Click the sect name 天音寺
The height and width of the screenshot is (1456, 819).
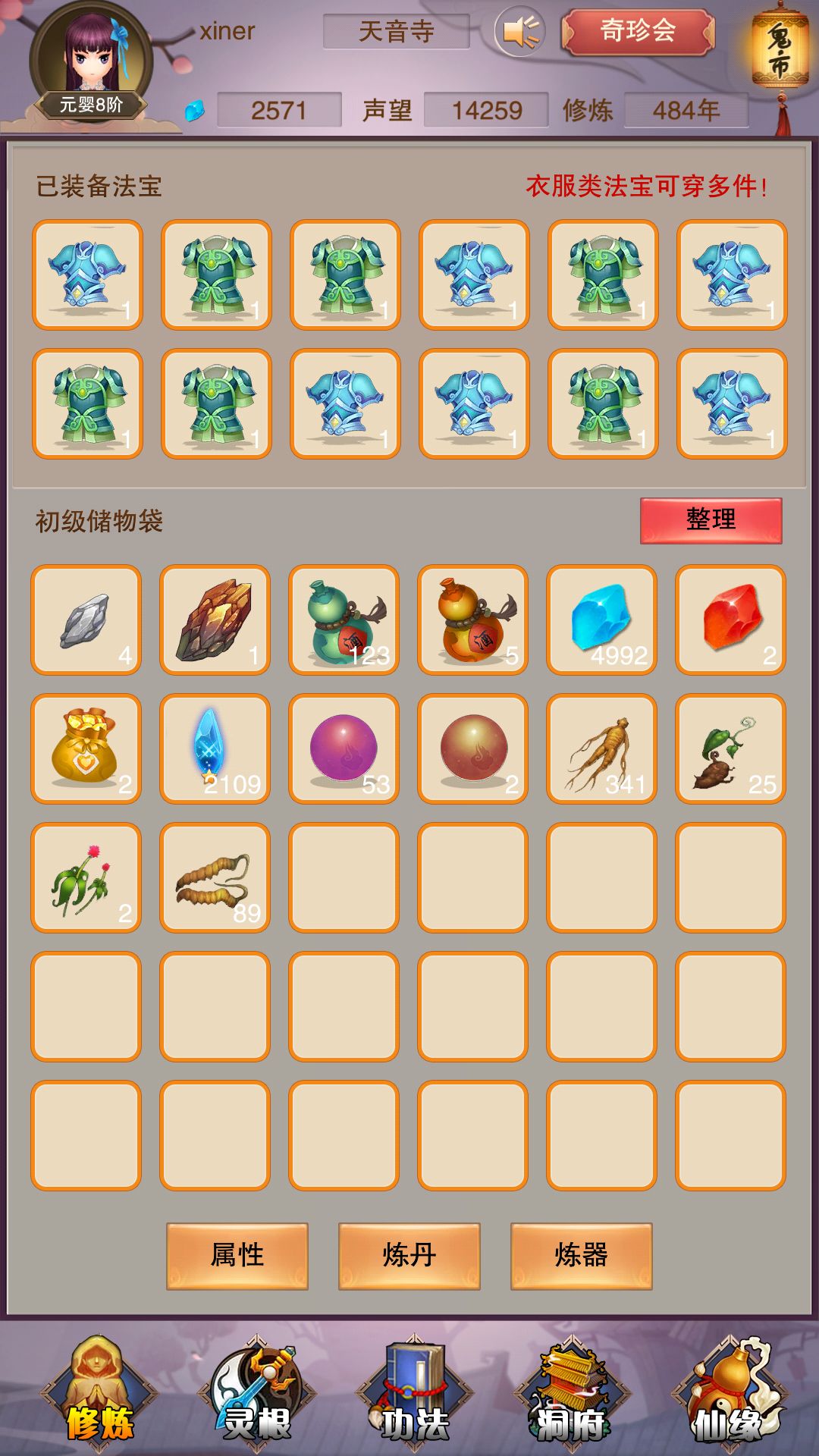coord(396,33)
